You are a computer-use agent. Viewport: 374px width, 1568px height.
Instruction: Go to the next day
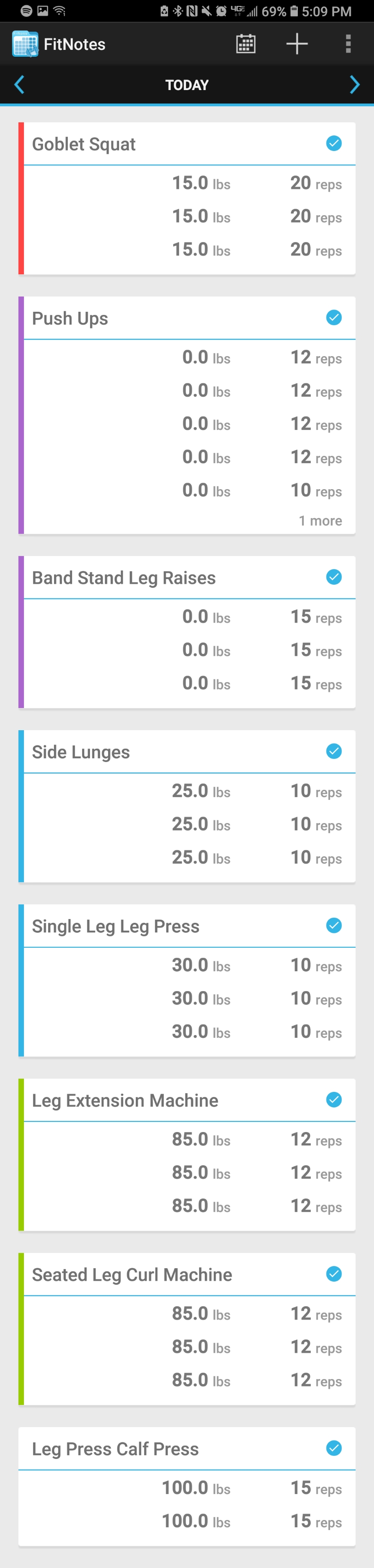[355, 85]
